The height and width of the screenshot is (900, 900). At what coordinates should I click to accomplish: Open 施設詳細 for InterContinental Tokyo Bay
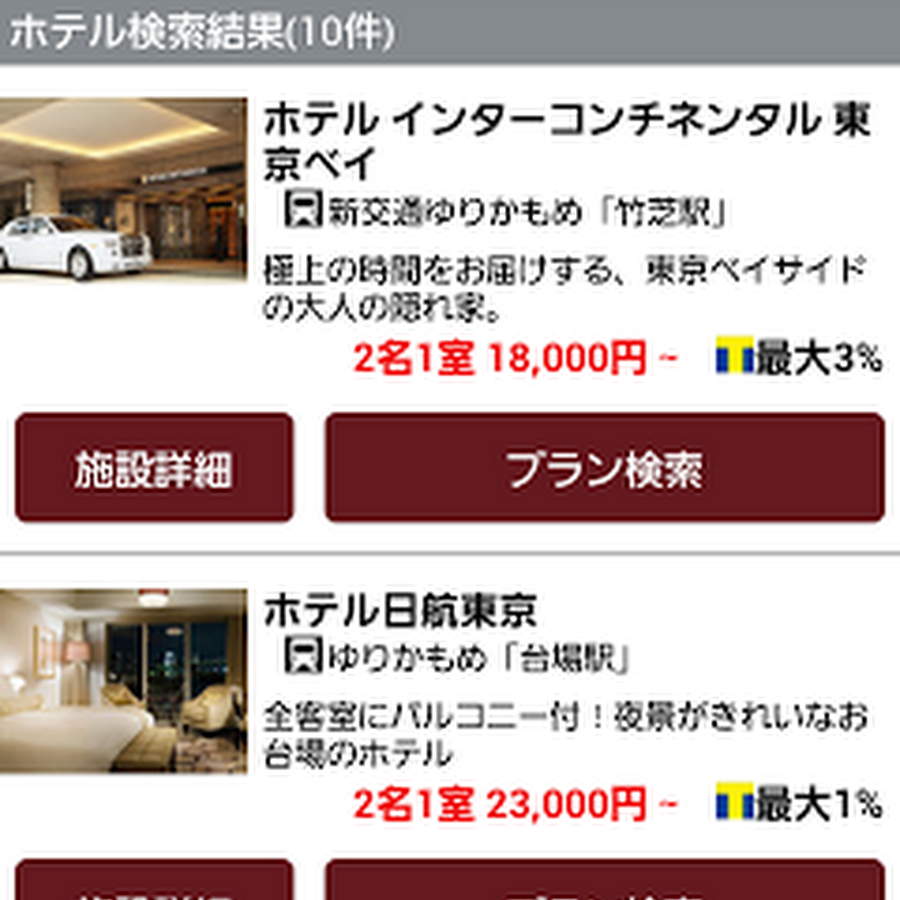[x=154, y=468]
